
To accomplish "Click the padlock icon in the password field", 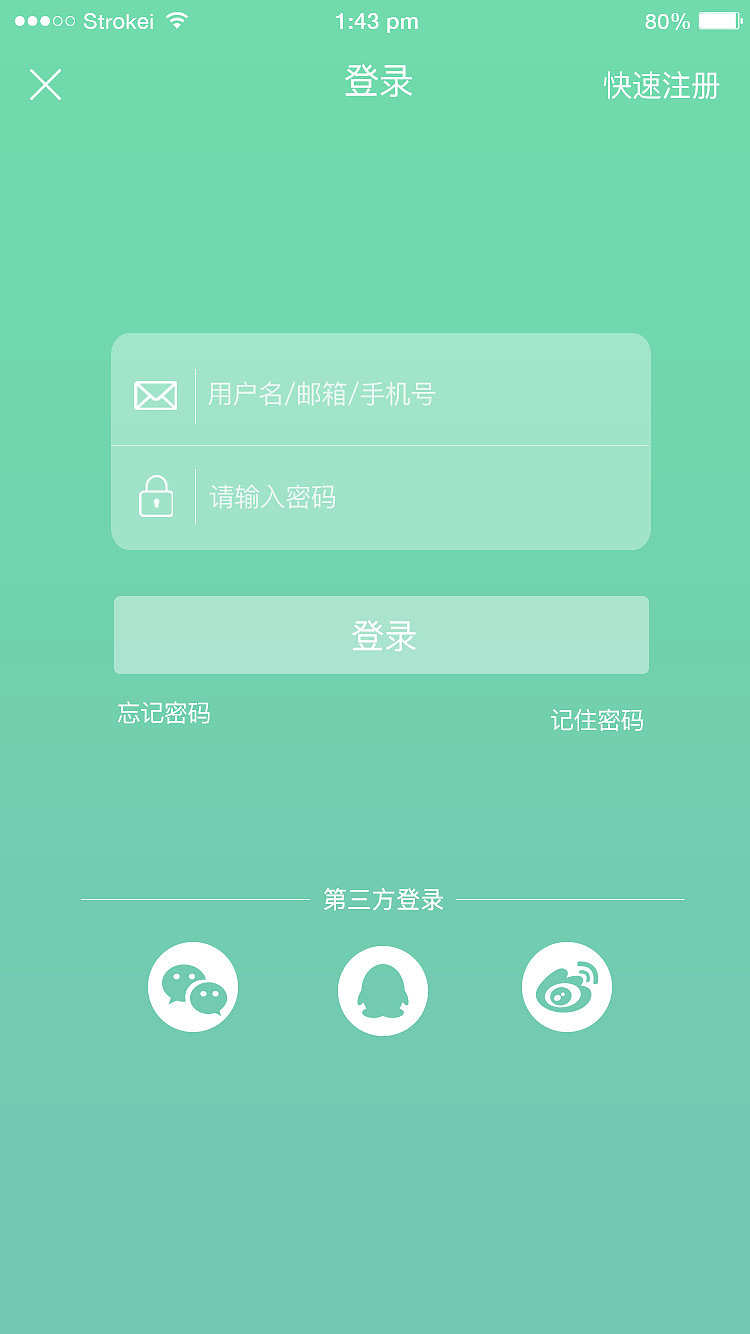I will click(x=155, y=496).
